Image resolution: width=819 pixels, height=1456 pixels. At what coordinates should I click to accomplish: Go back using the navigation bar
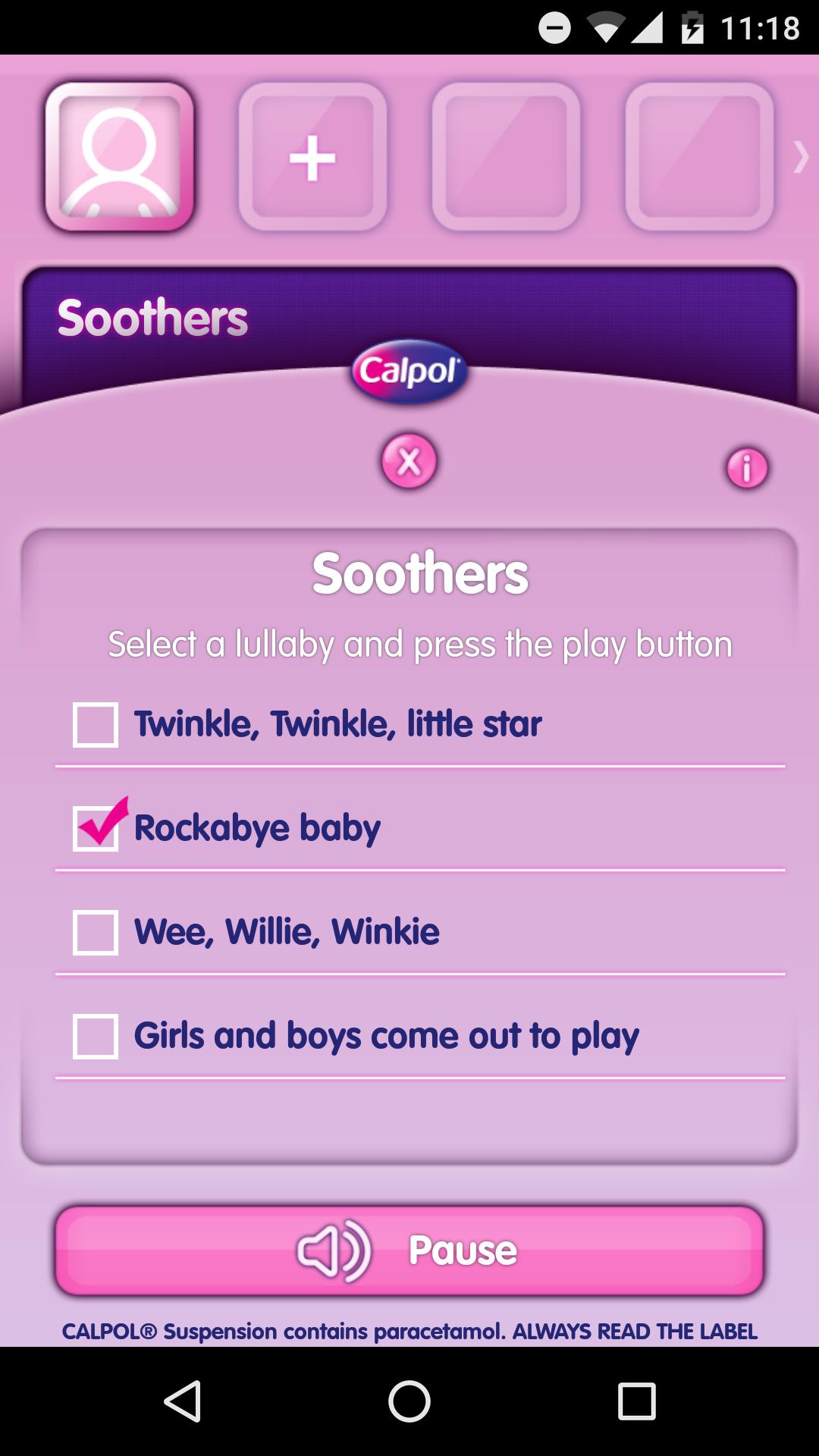point(182,1401)
